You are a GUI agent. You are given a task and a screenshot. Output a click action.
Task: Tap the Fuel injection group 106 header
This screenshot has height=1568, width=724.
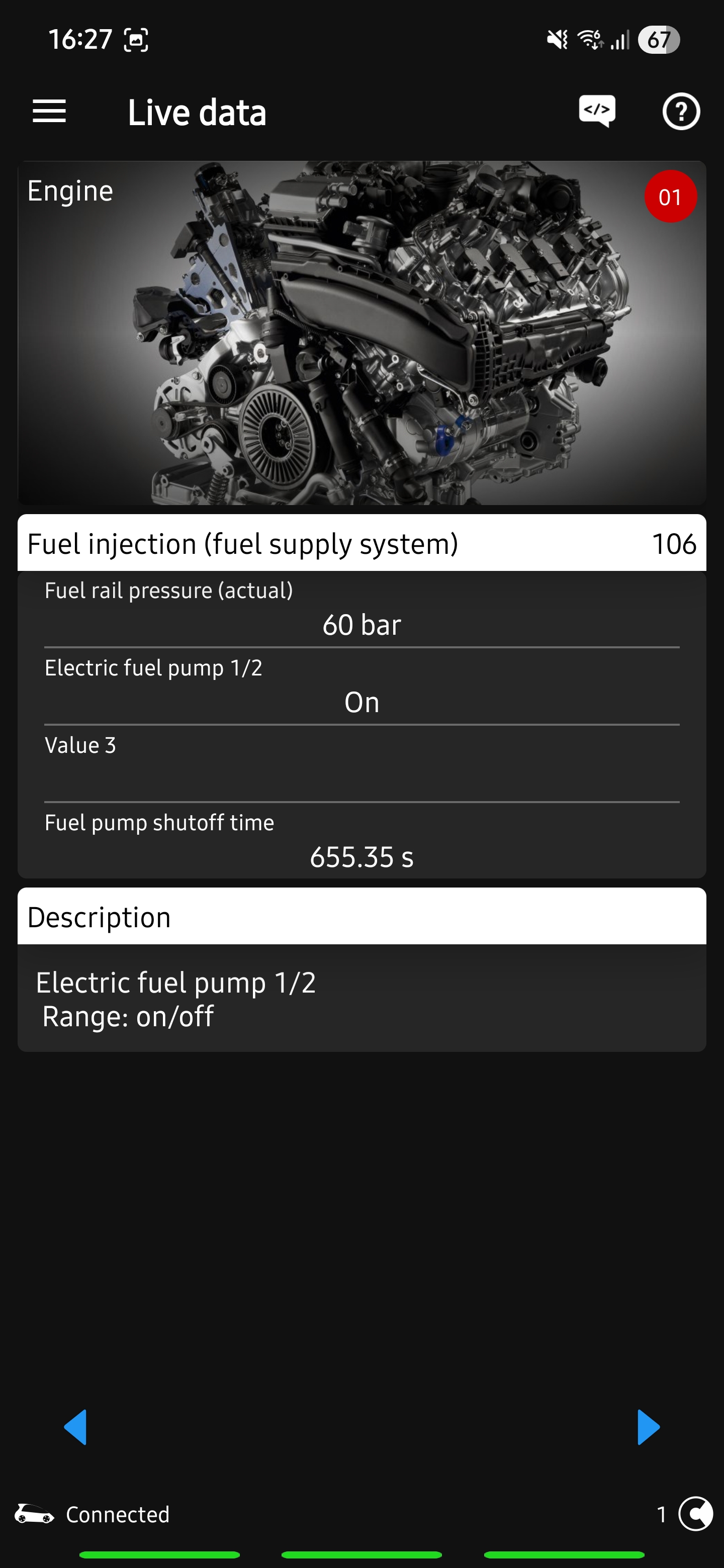tap(361, 544)
